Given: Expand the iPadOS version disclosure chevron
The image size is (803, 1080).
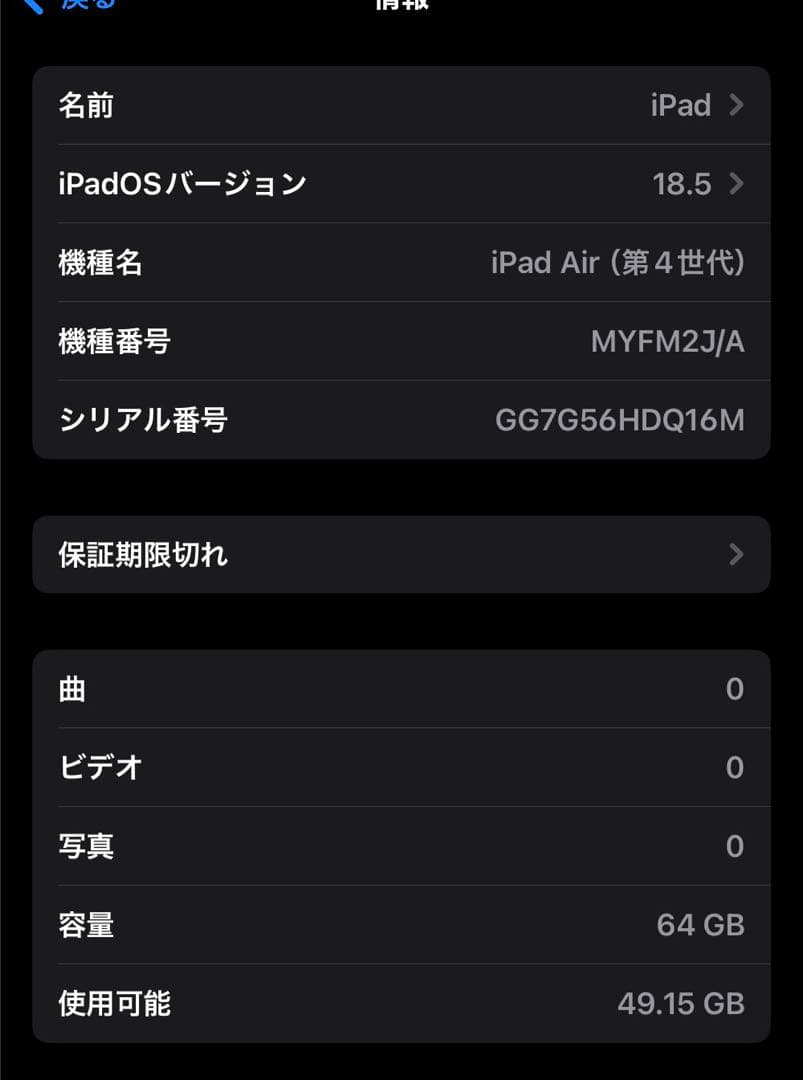Looking at the screenshot, I should [736, 184].
